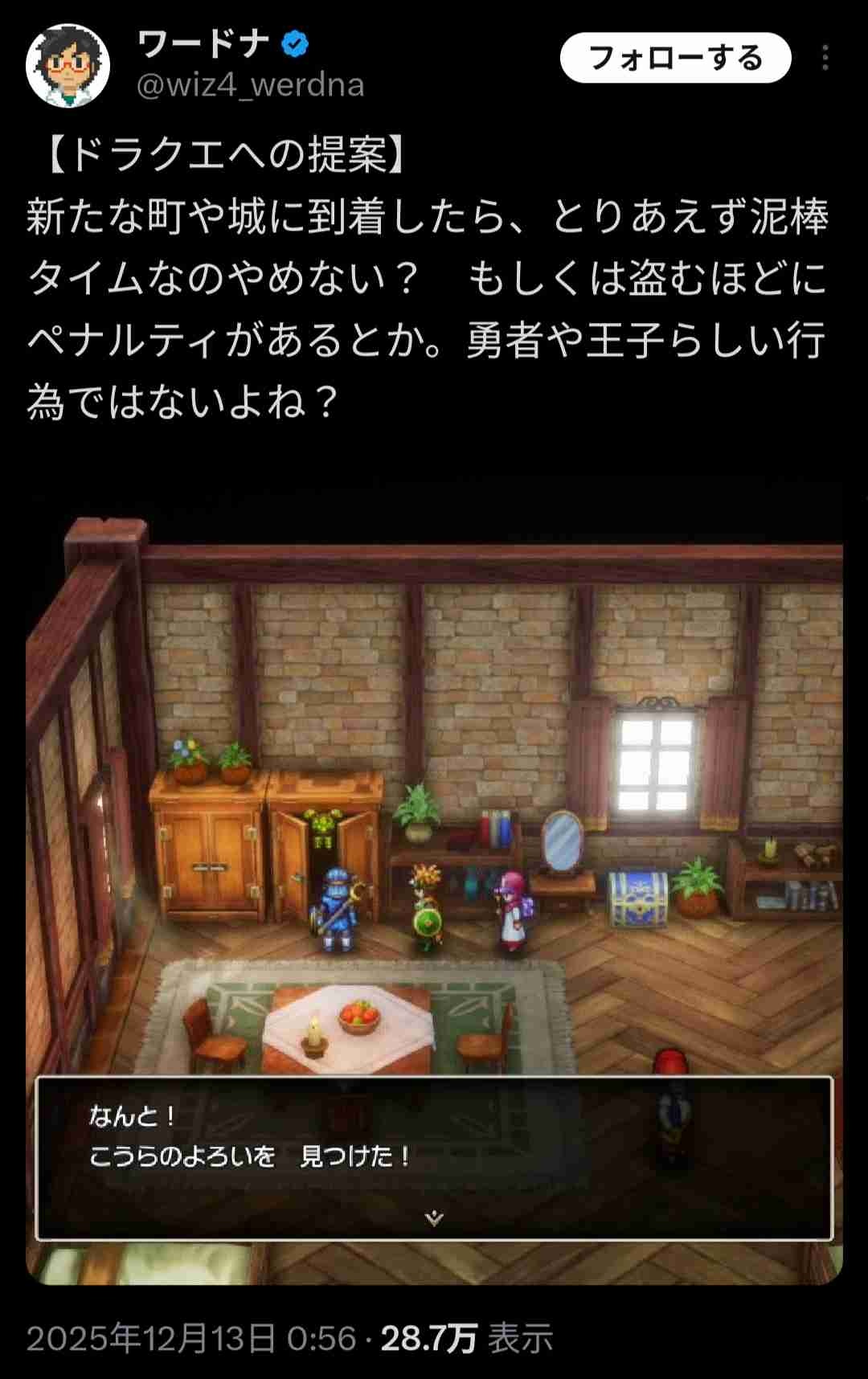868x1379 pixels.
Task: Open the tweet overflow menu
Action: coord(825,58)
